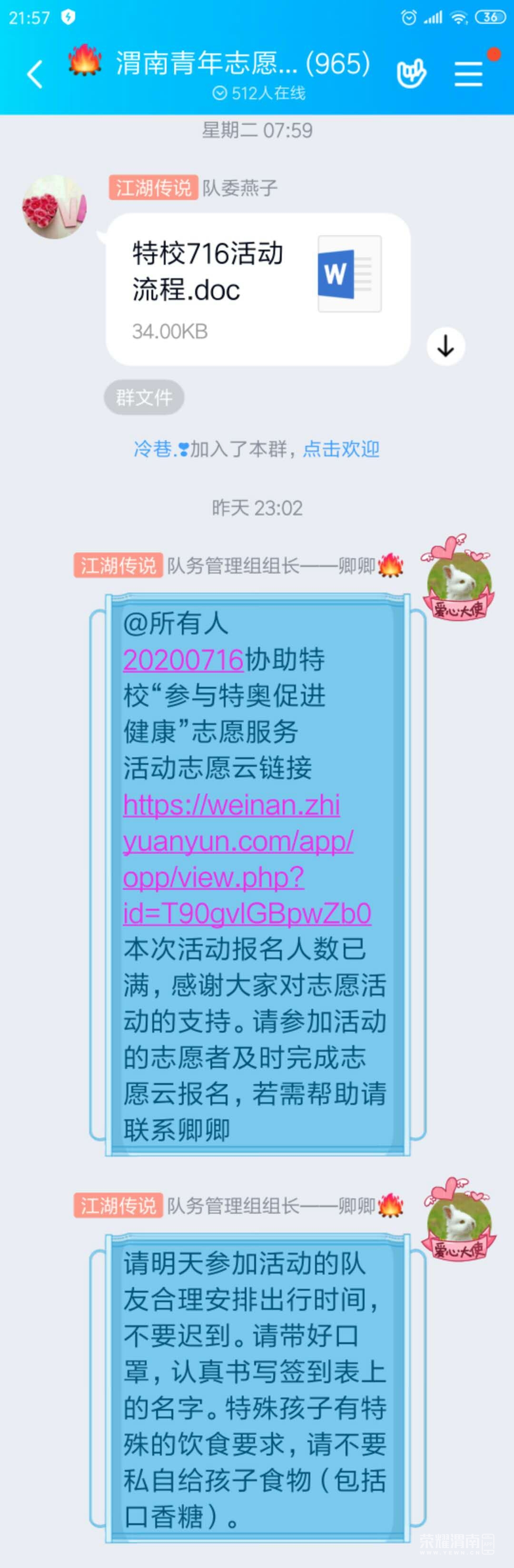This screenshot has width=514, height=1568.
Task: Go back from the group chat
Action: (35, 74)
